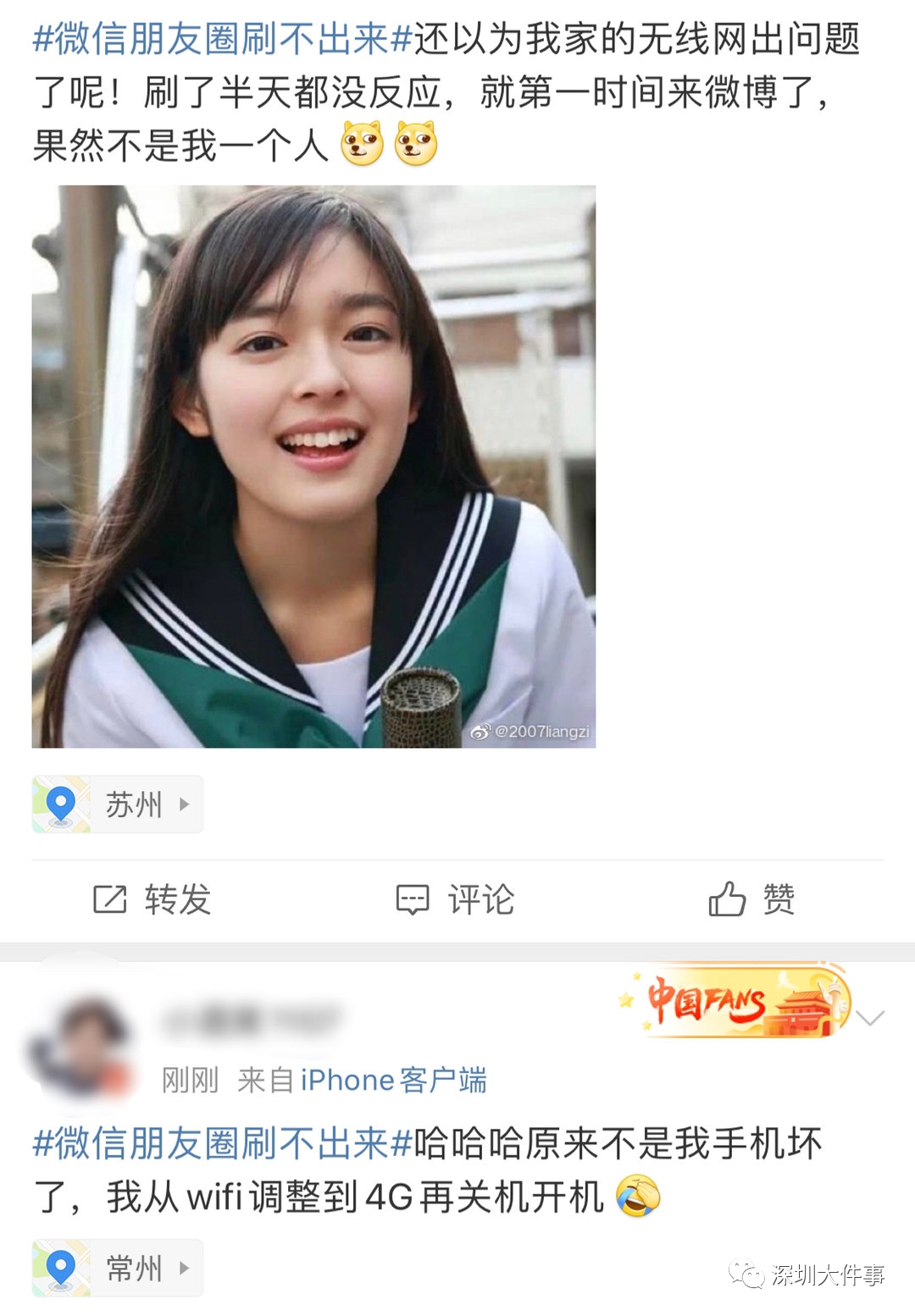915x1316 pixels.
Task: Open the hashtag in the 4G restart post
Action: point(222,1143)
